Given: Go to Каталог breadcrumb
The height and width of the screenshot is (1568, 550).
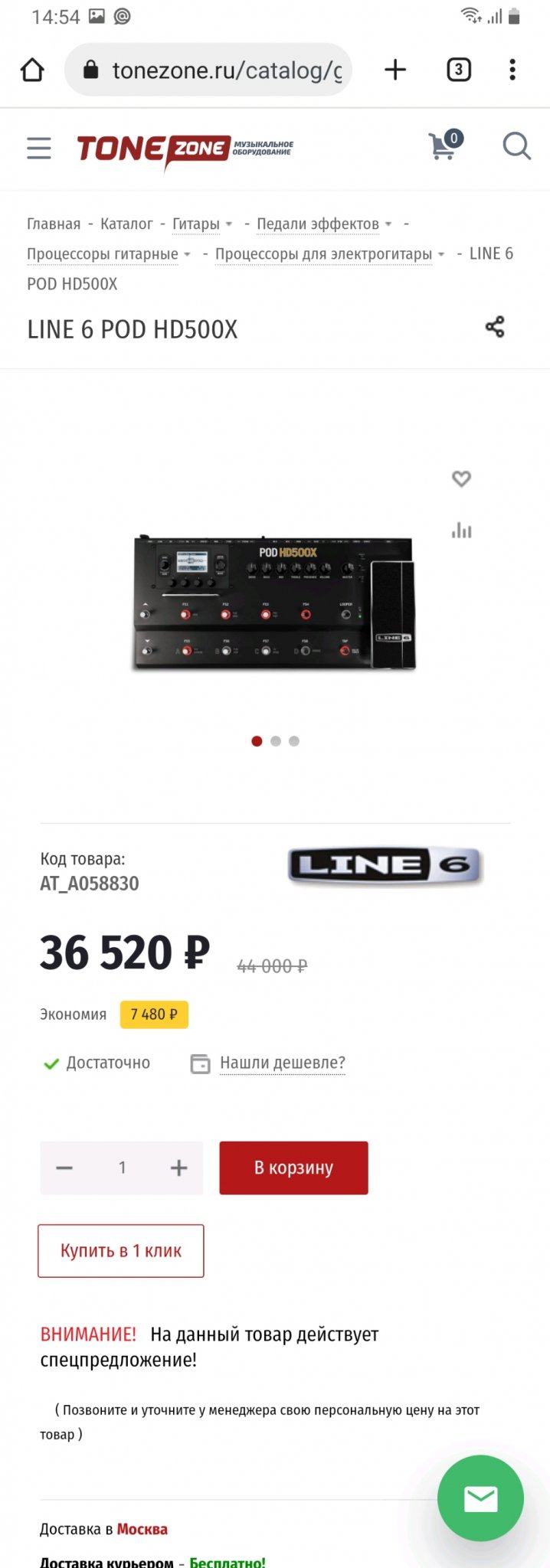Looking at the screenshot, I should pyautogui.click(x=126, y=224).
